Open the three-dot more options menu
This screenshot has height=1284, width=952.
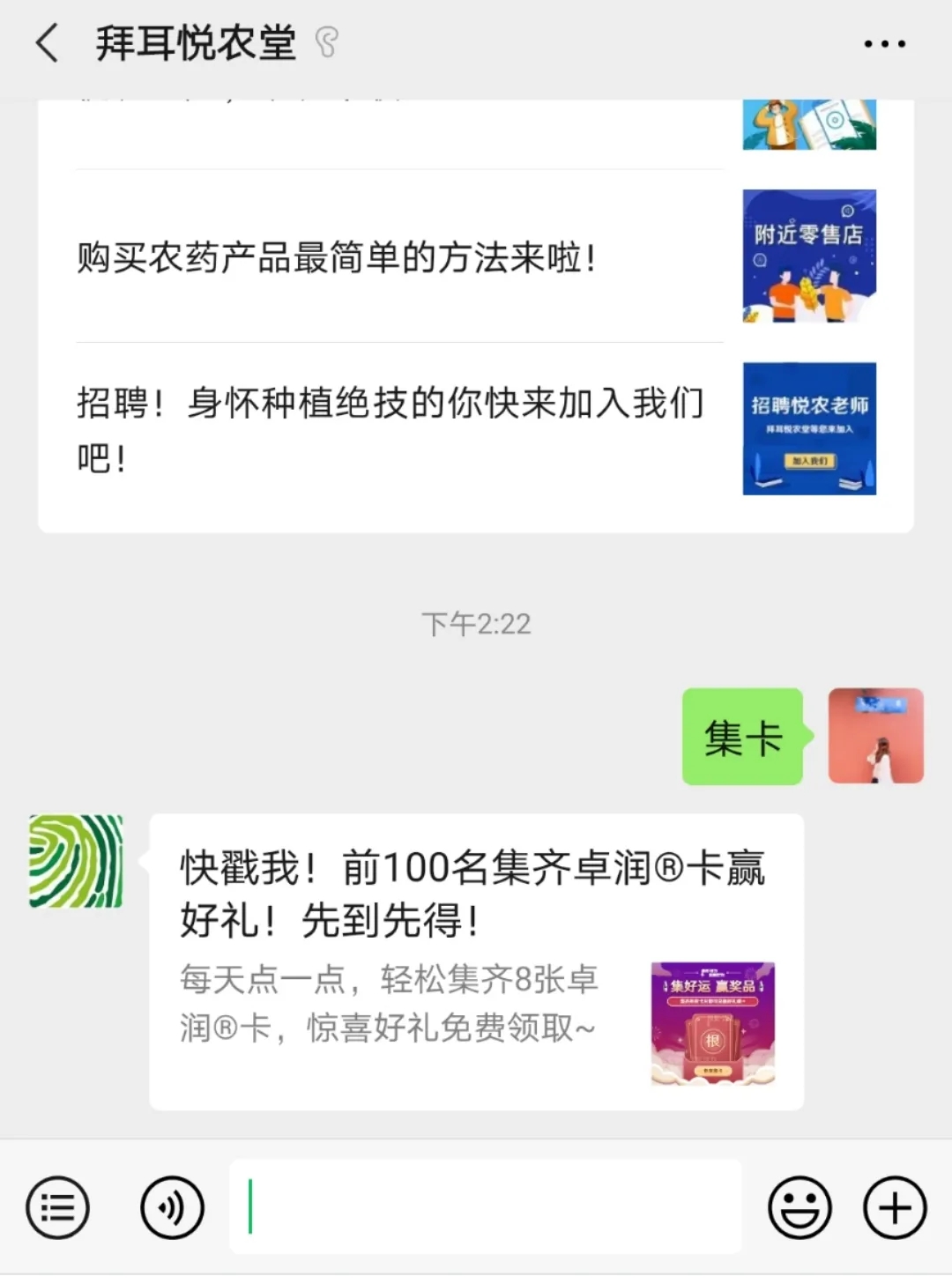click(884, 44)
